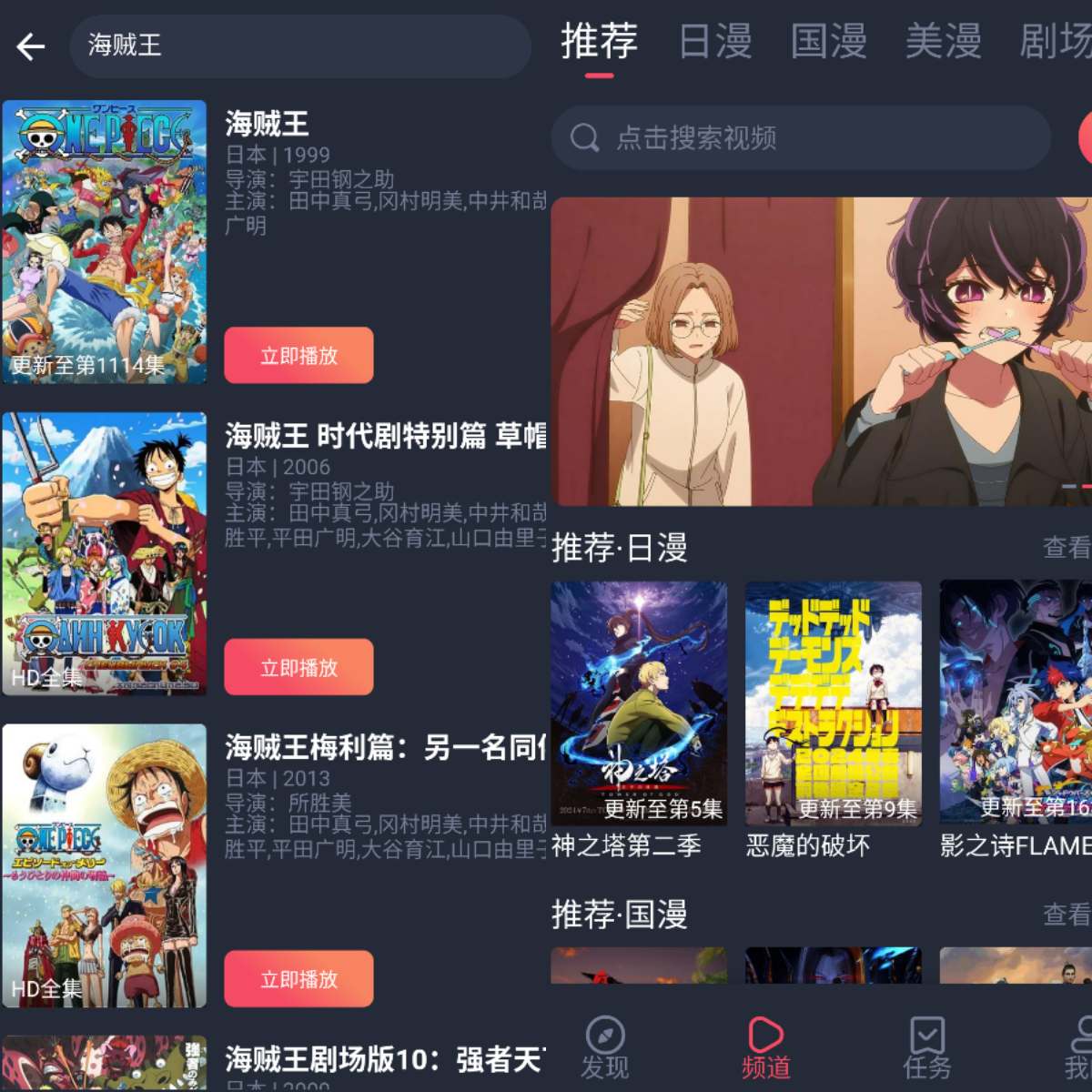
Task: Go to the 频道 tab
Action: [x=765, y=1048]
